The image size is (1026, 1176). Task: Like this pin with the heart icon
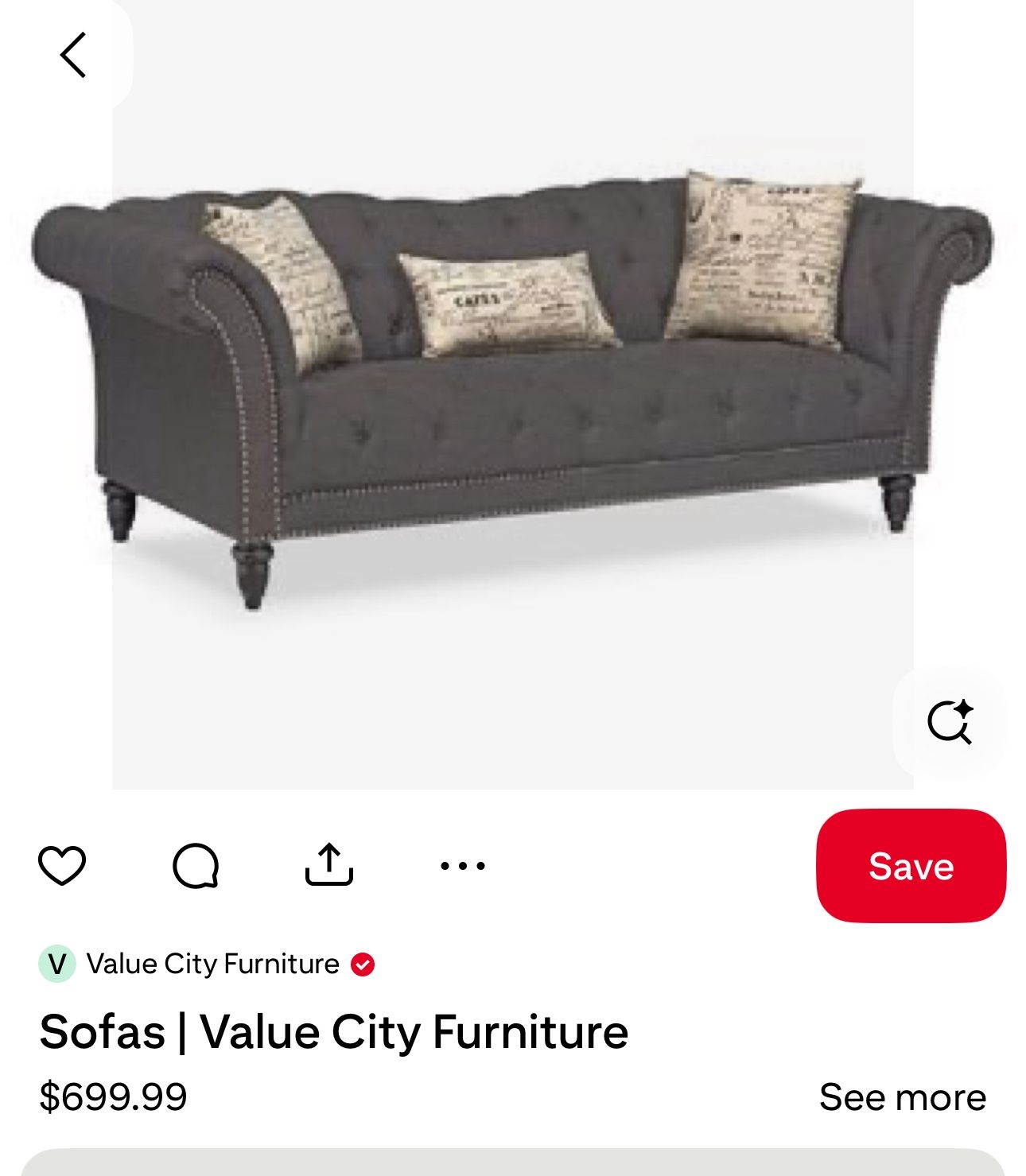coord(62,865)
